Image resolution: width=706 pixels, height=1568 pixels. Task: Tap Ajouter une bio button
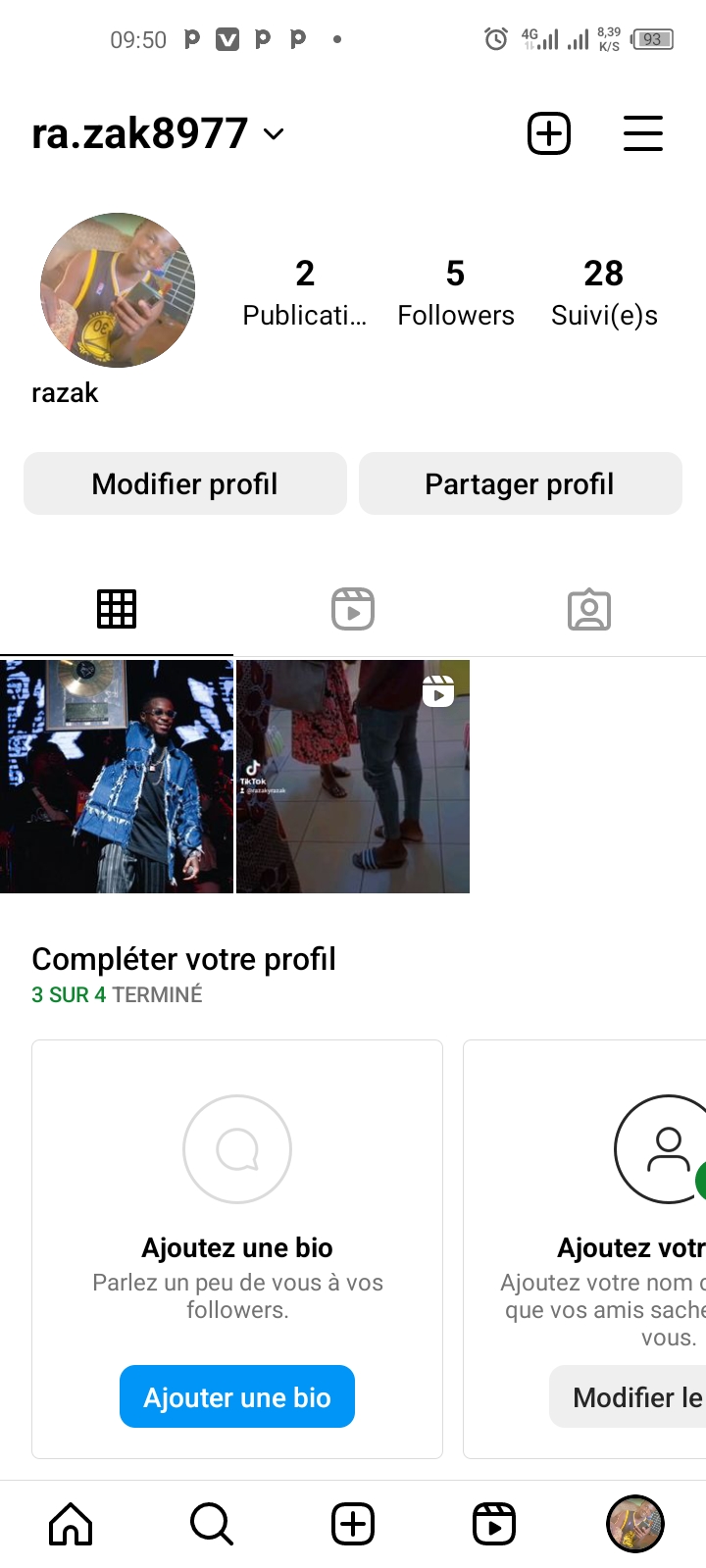tap(237, 1396)
